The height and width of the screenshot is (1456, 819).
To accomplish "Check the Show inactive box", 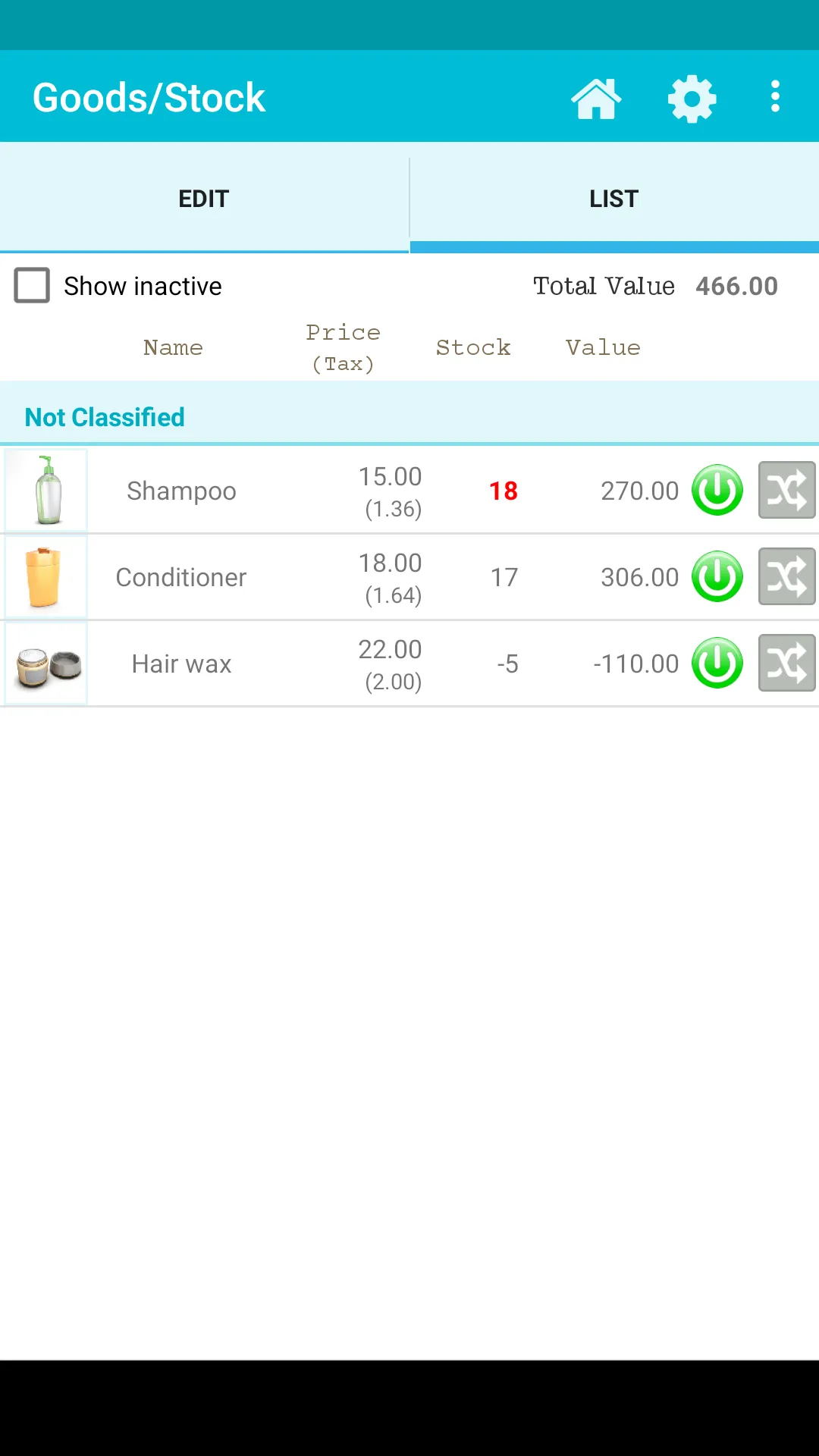I will [x=33, y=286].
